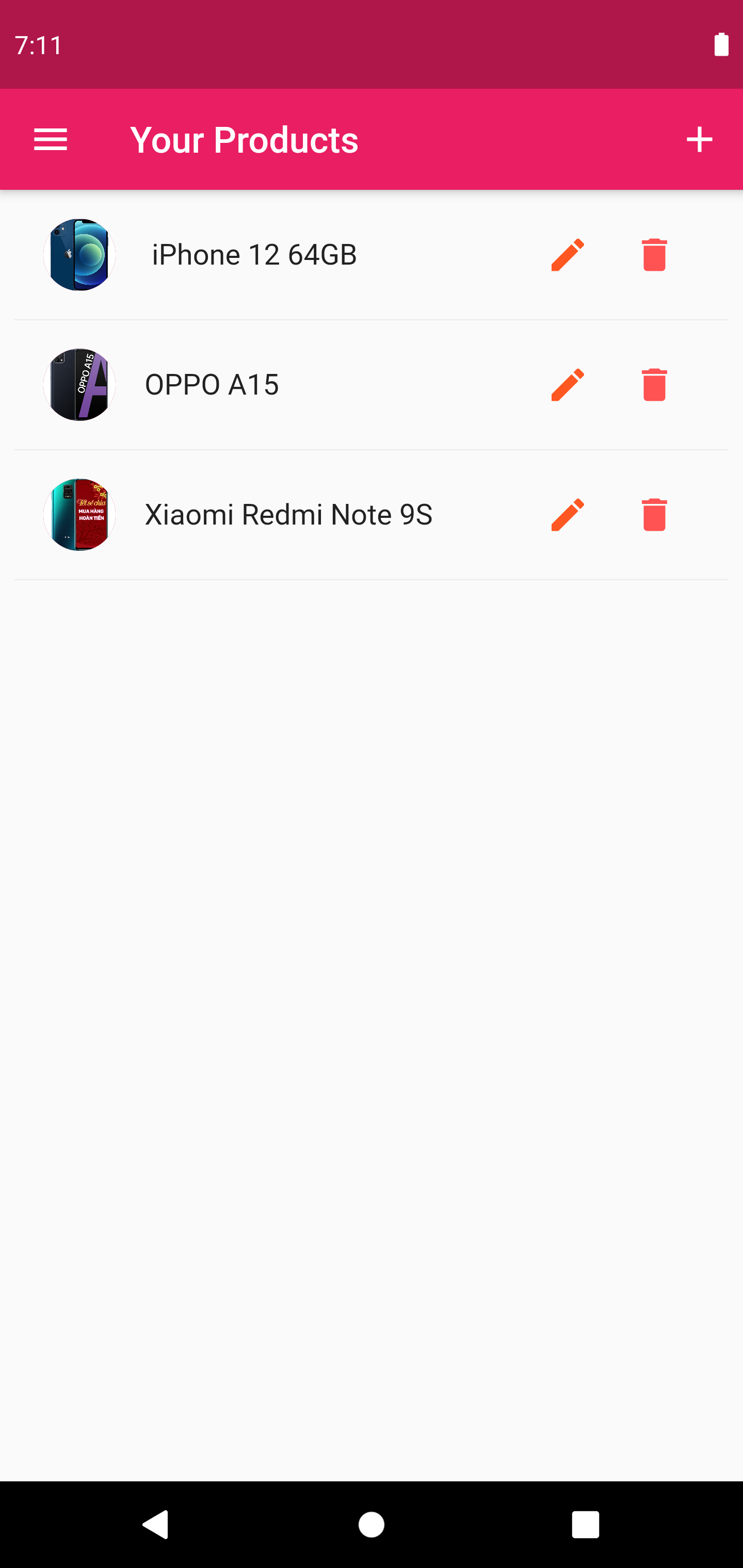Screen dimensions: 743x1568
Task: Tap the battery icon in the status bar
Action: coord(721,44)
